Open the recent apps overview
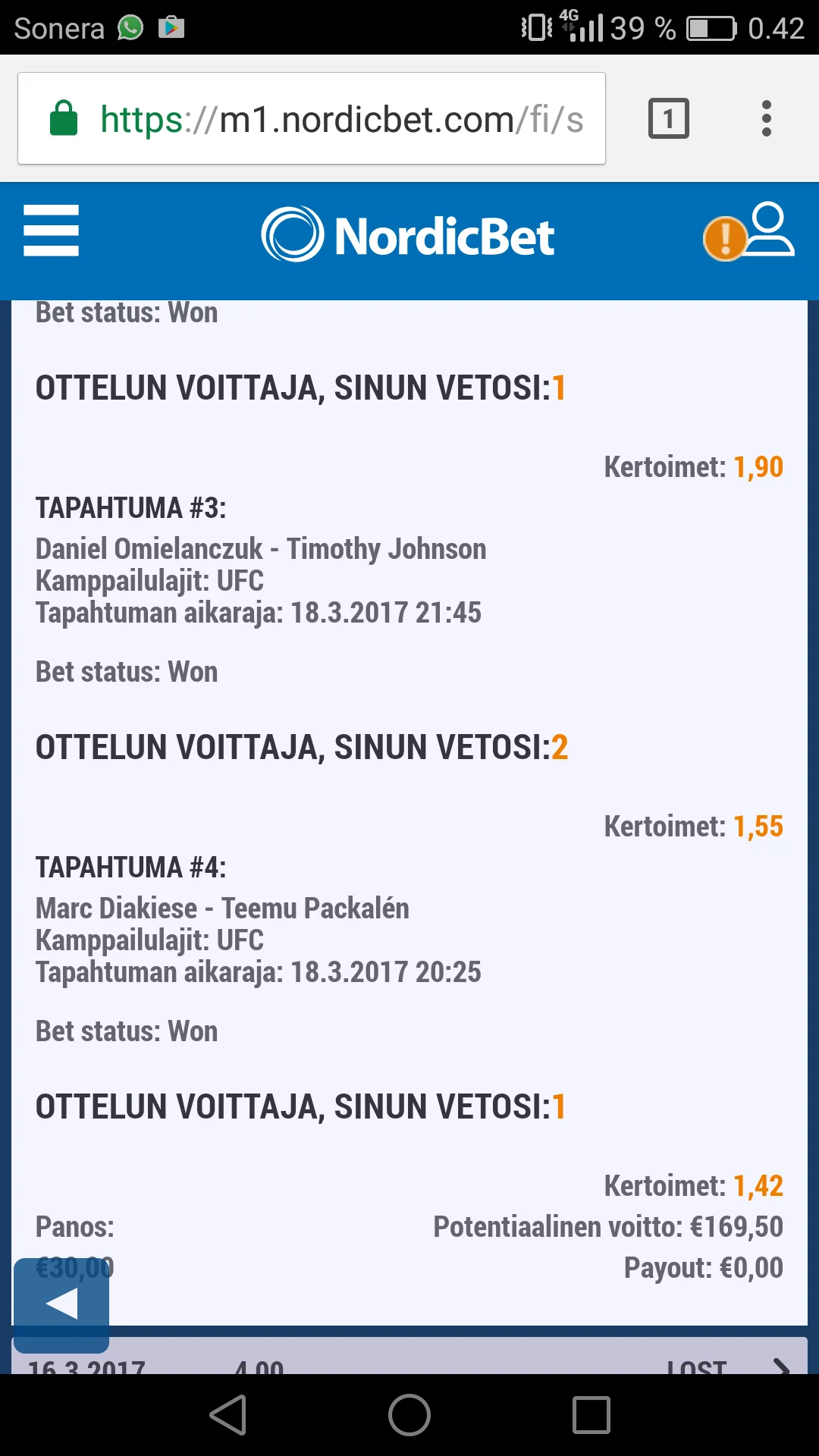This screenshot has height=1456, width=819. (x=591, y=1415)
